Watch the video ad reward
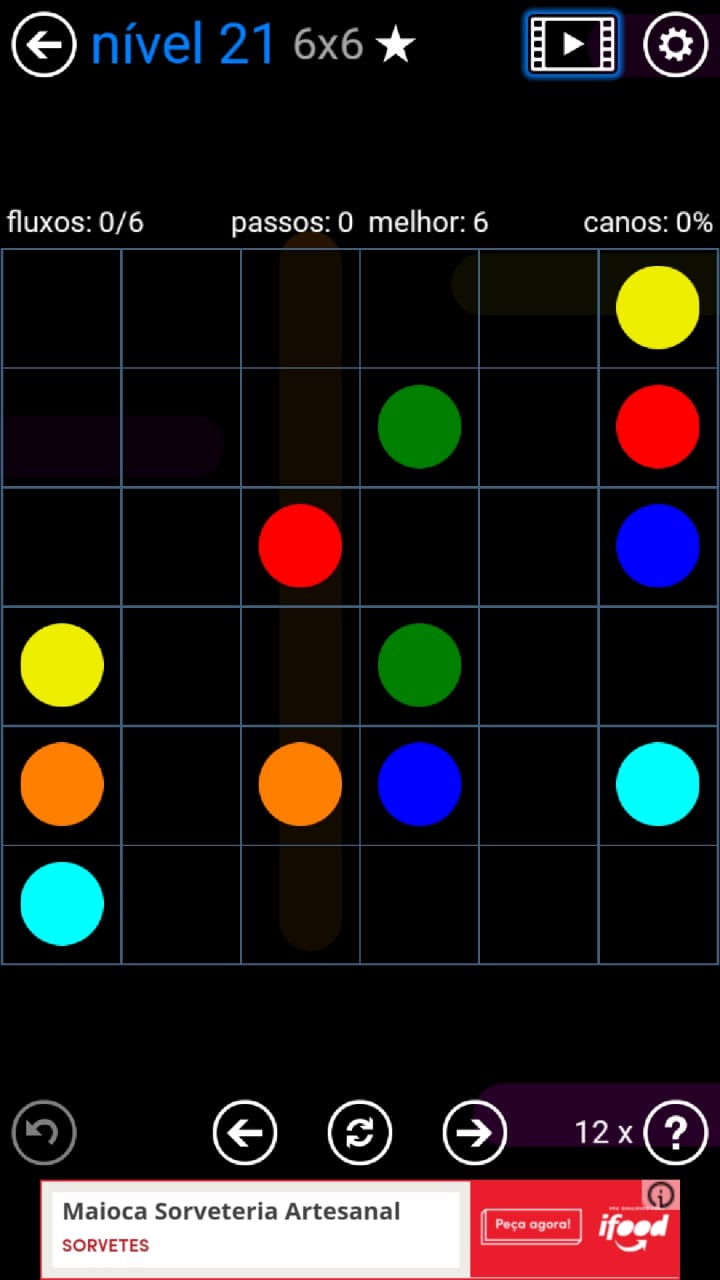Image resolution: width=720 pixels, height=1280 pixels. pos(572,45)
